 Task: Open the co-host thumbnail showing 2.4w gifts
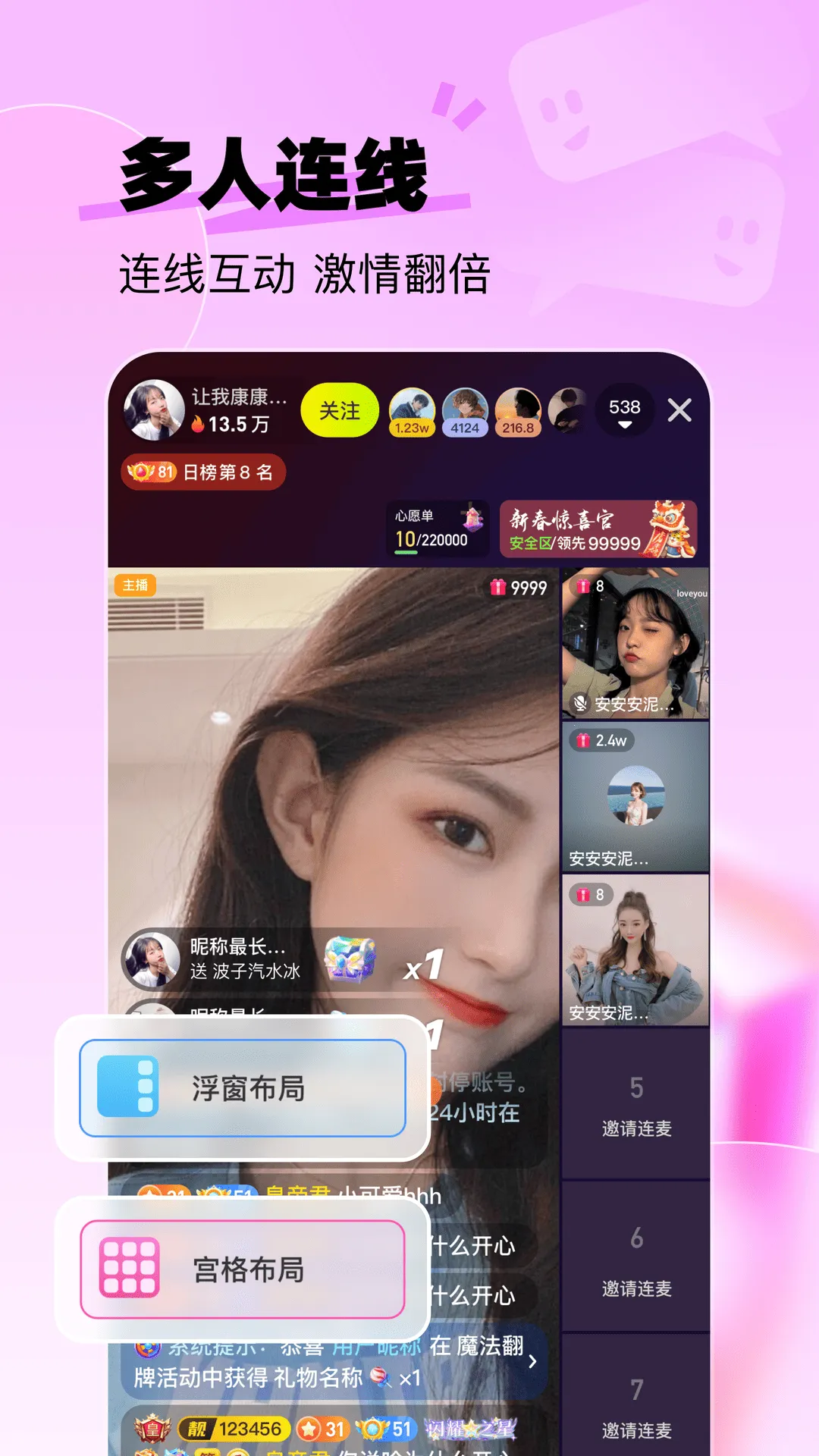635,796
